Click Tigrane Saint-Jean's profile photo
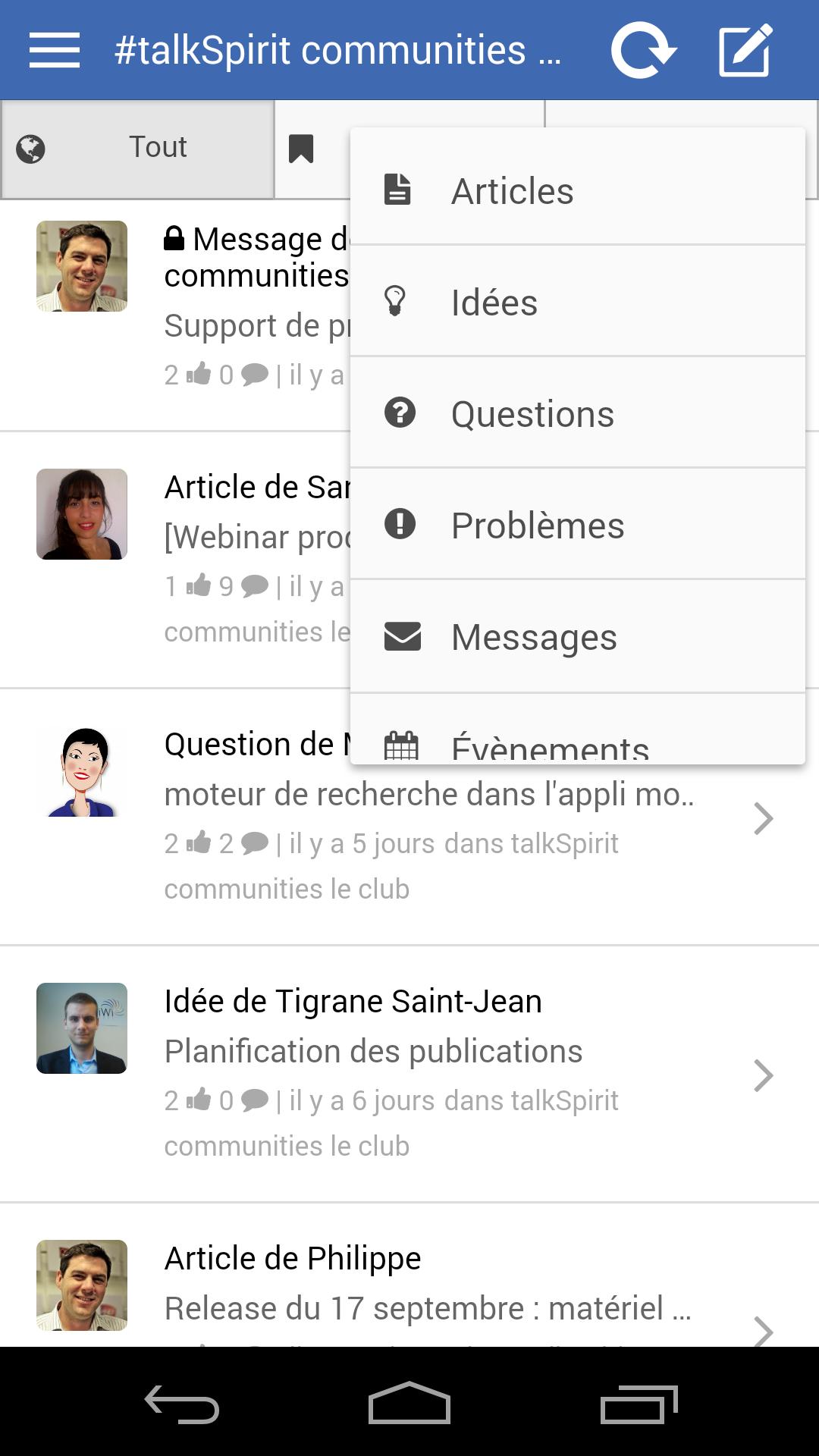 click(81, 1030)
